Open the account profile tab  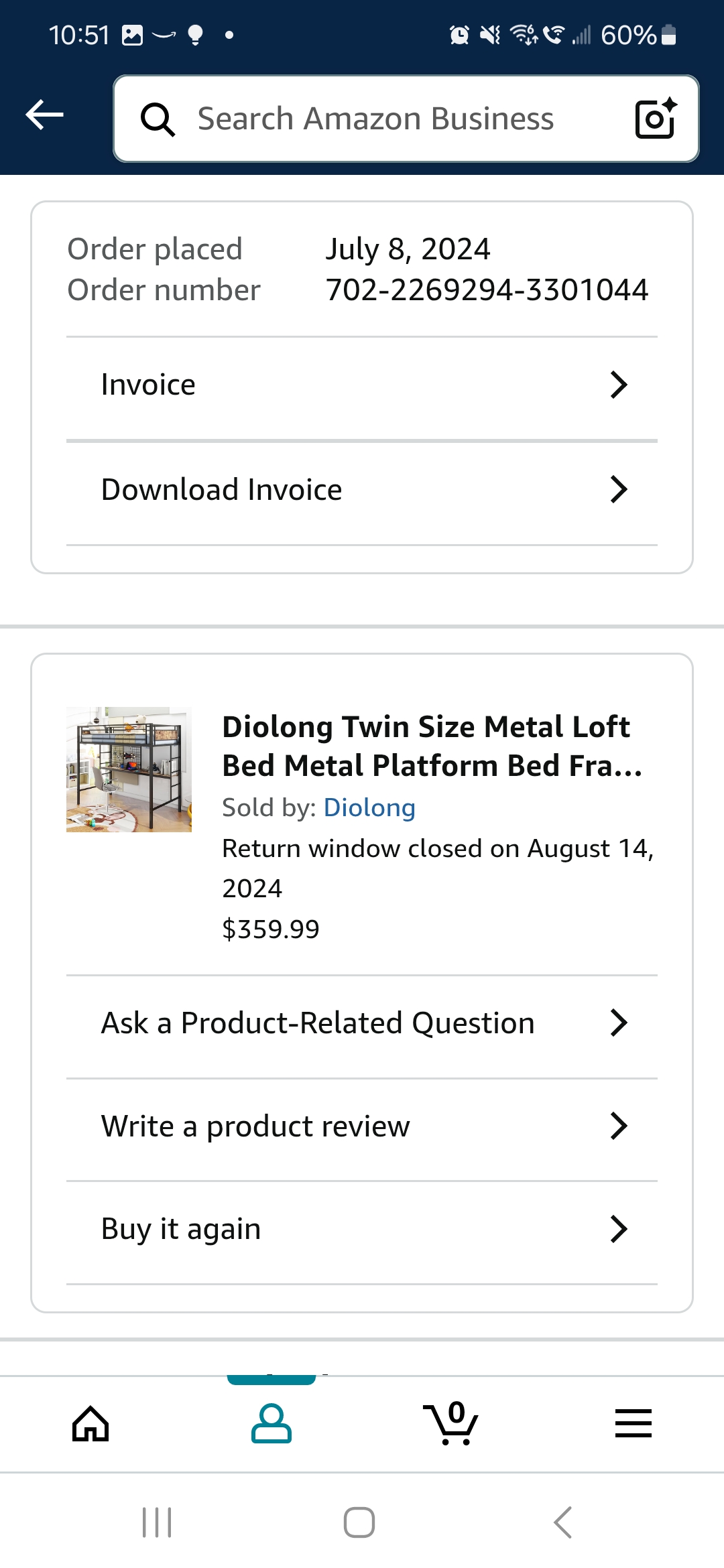click(271, 1423)
